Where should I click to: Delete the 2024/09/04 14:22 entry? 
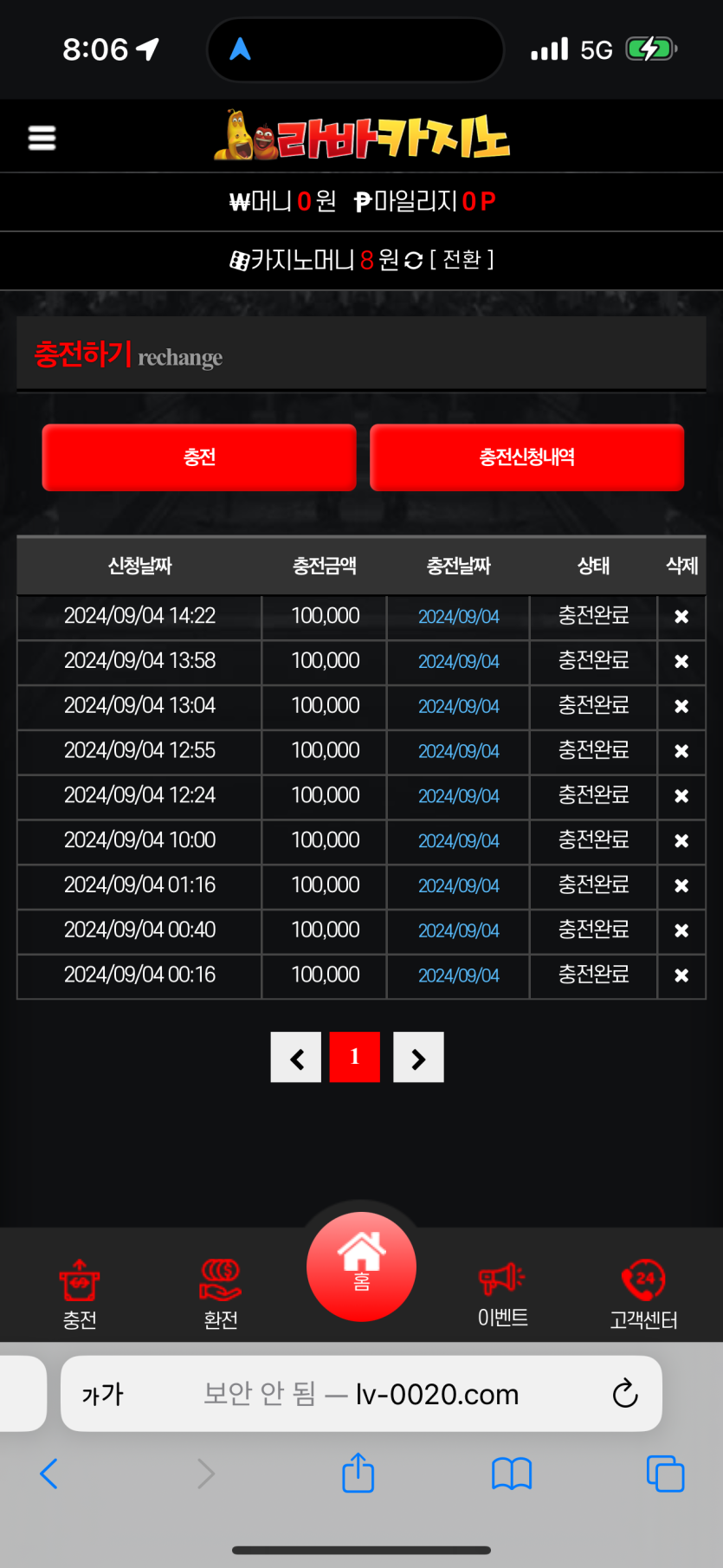(x=681, y=617)
